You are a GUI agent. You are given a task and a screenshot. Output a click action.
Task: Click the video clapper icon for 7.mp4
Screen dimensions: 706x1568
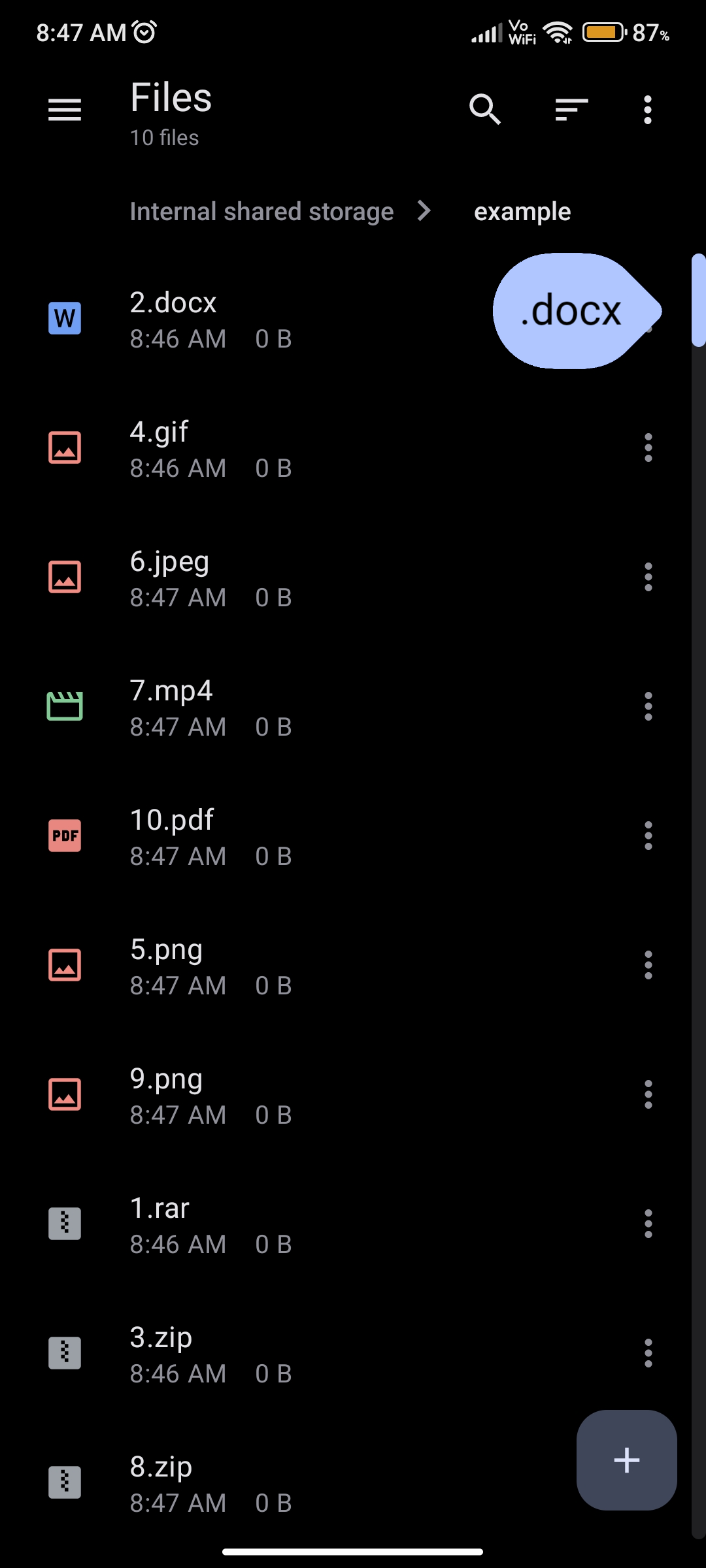(x=64, y=708)
